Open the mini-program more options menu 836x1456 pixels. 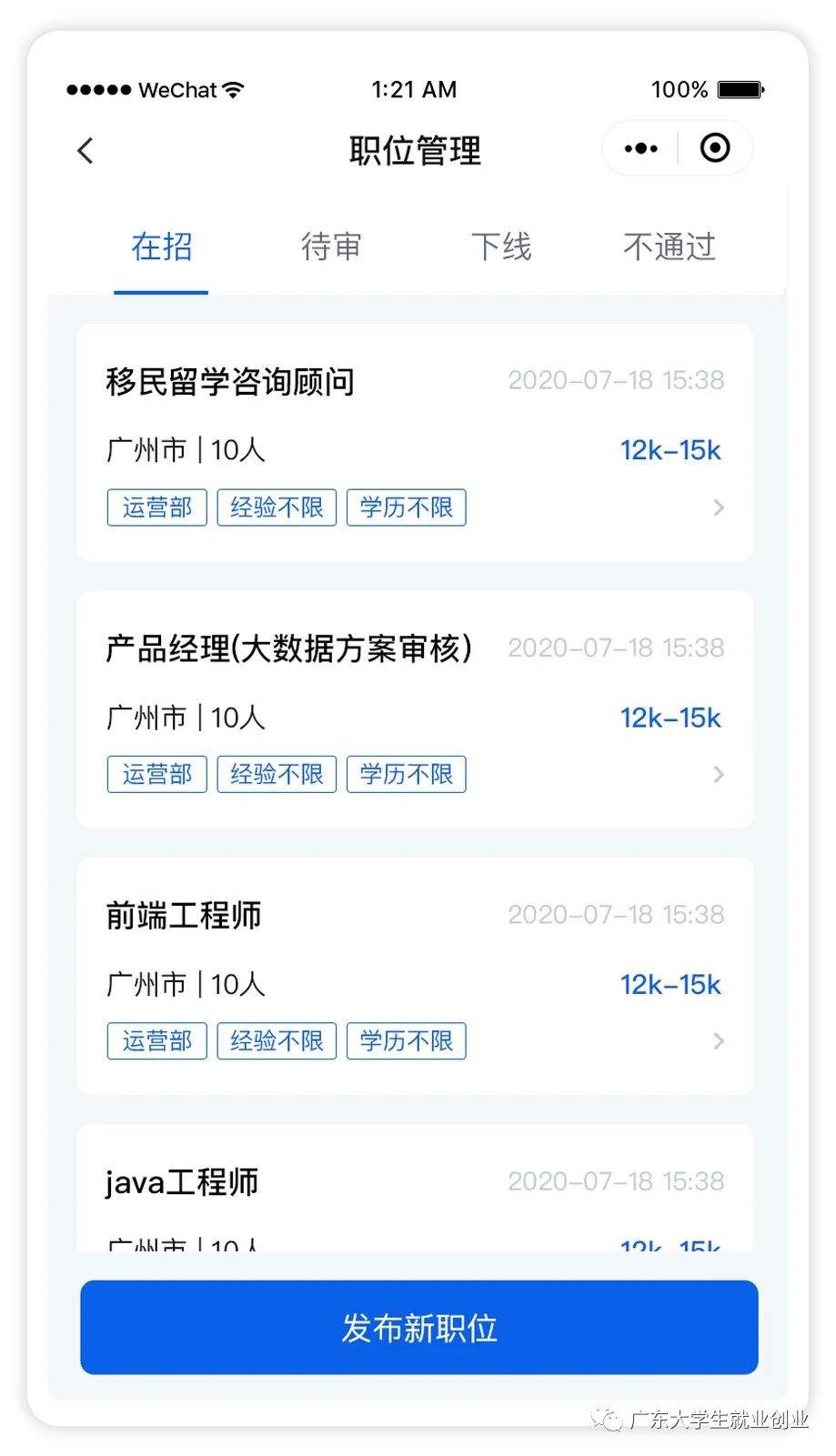point(640,147)
